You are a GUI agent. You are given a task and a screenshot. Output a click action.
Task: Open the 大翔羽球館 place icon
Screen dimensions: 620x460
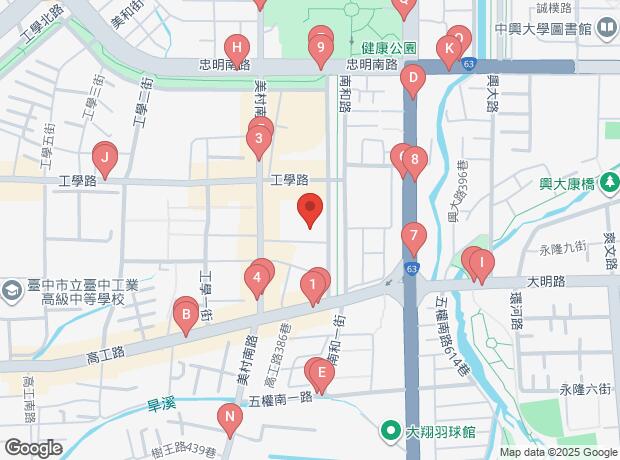(x=392, y=433)
